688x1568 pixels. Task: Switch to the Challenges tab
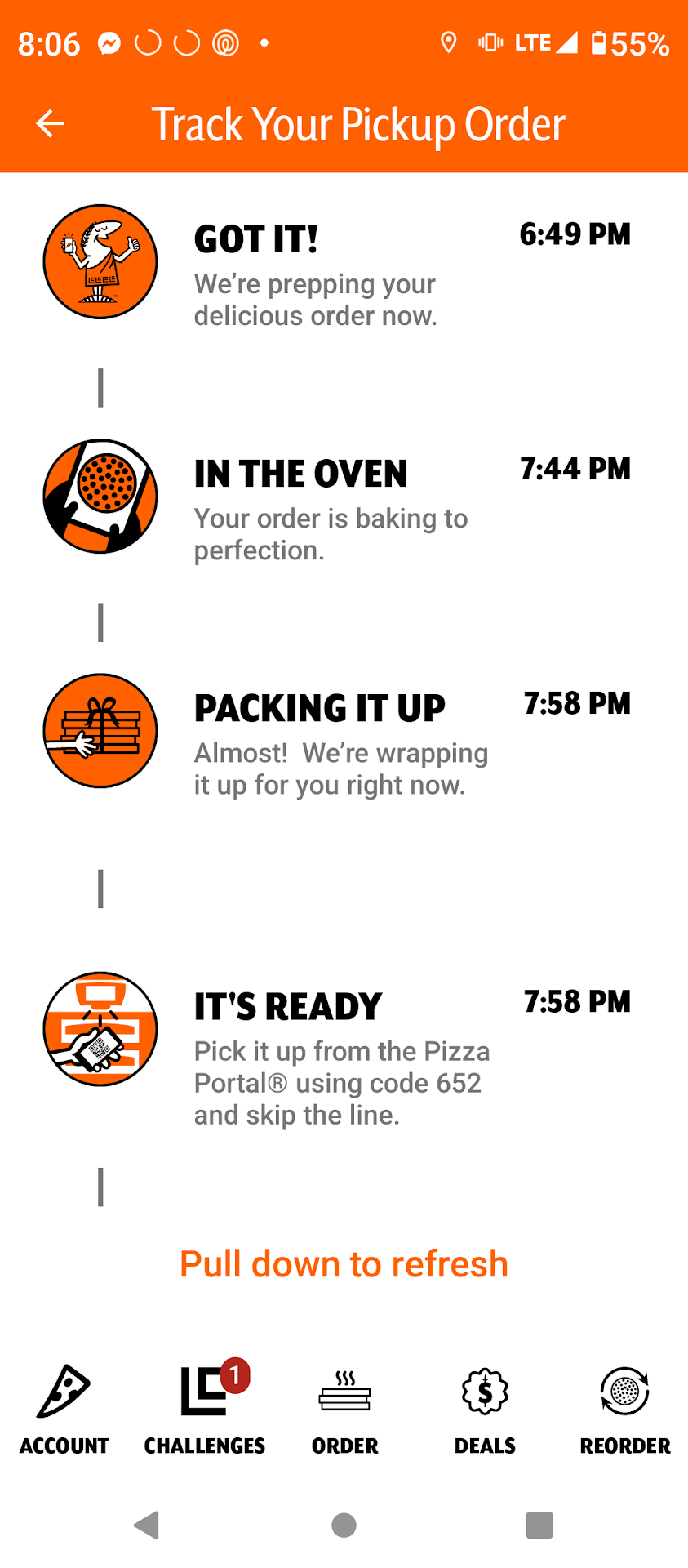(x=205, y=1410)
